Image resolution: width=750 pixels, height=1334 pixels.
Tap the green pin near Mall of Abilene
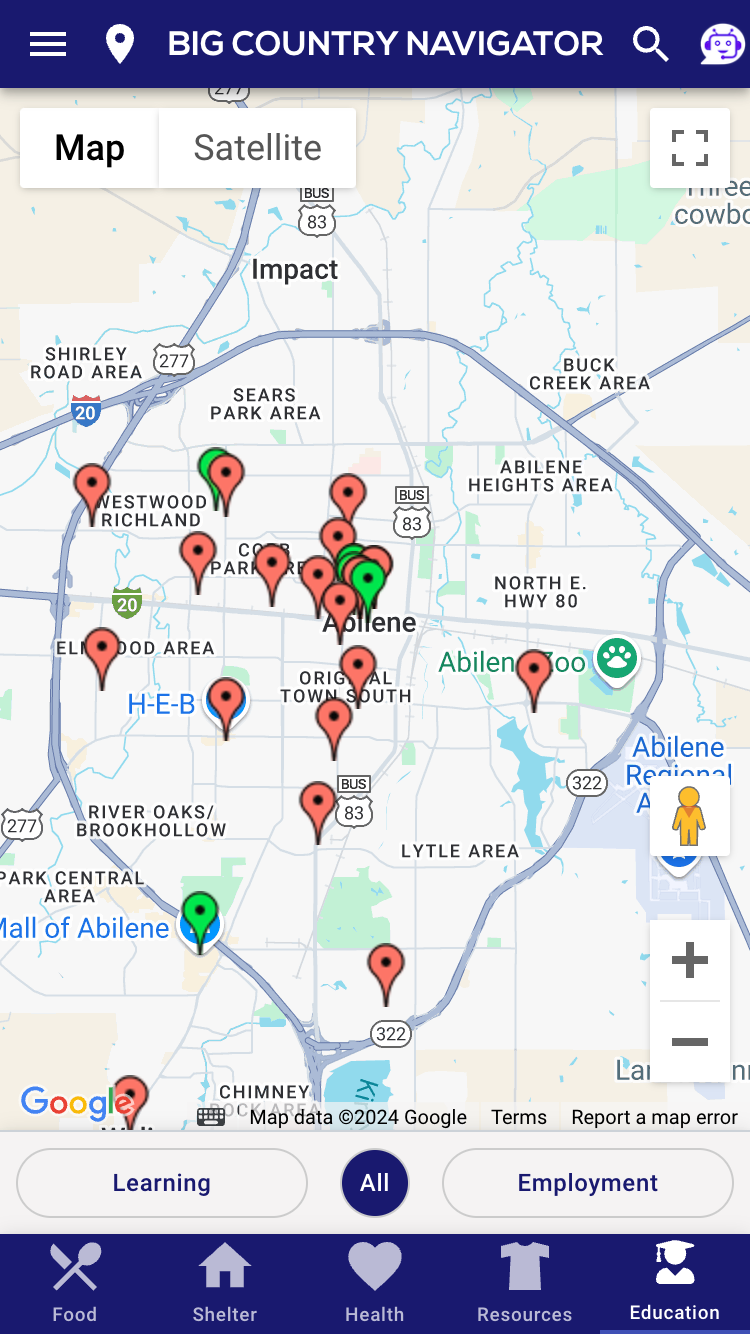200,914
